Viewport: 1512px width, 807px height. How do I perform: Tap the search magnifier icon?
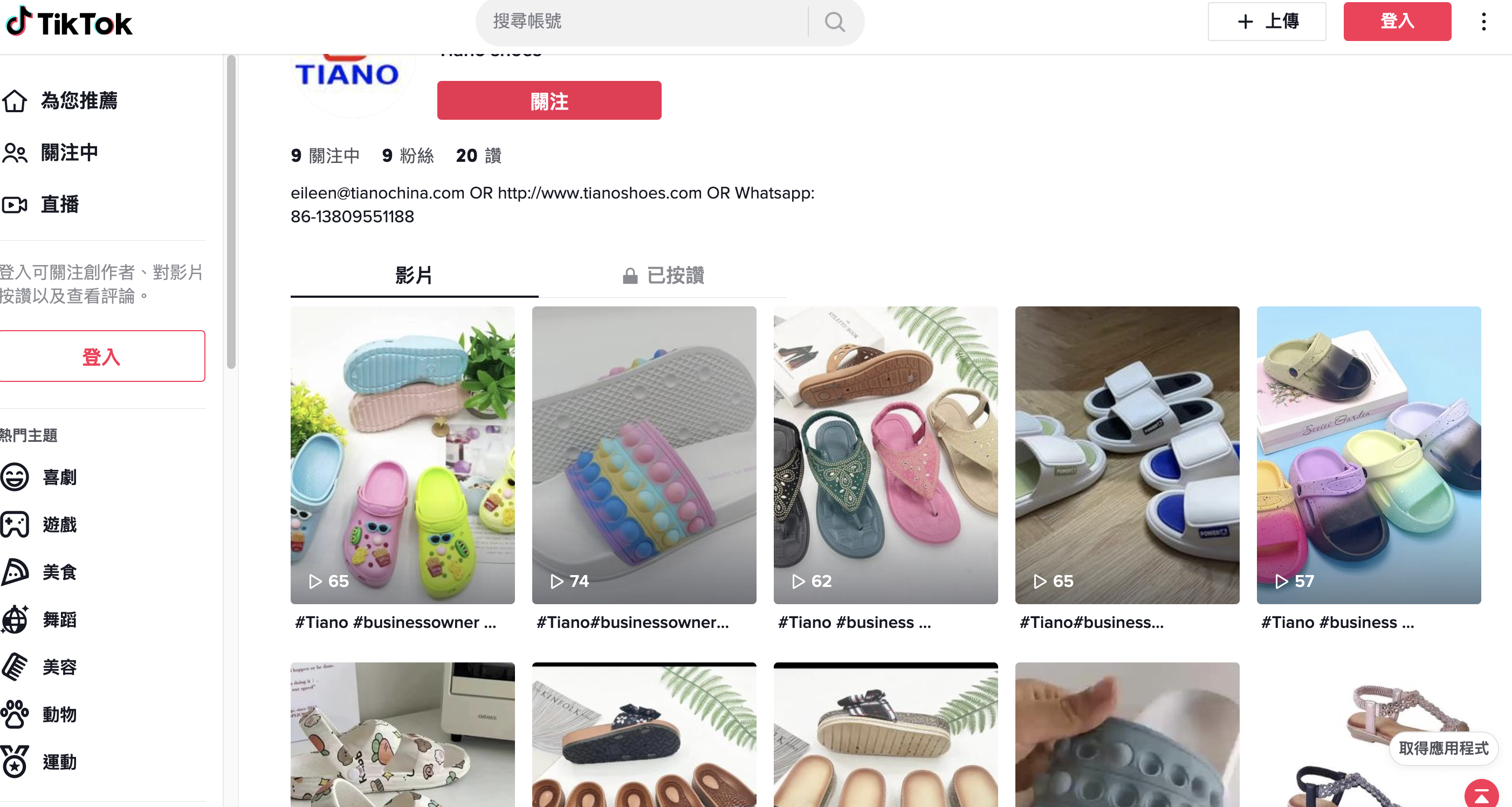click(x=834, y=22)
